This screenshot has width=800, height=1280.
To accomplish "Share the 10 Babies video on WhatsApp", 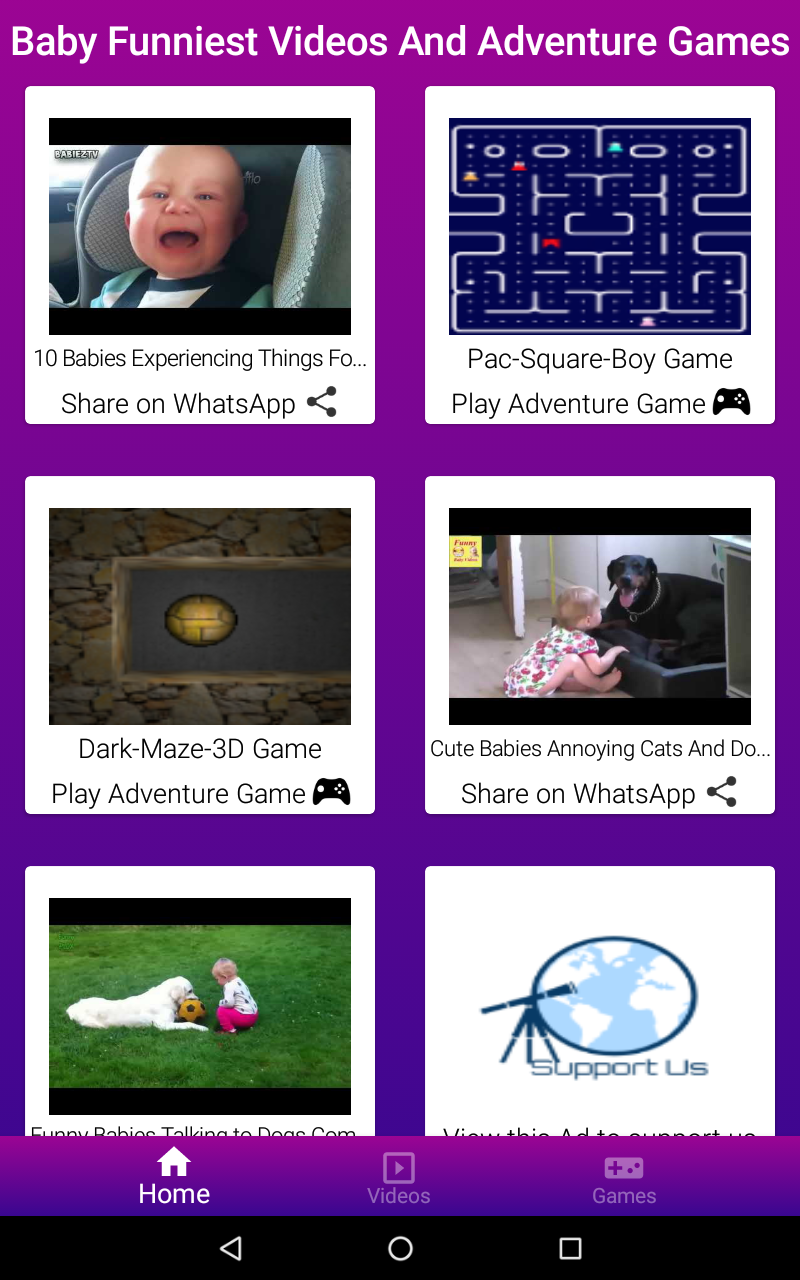I will 200,403.
